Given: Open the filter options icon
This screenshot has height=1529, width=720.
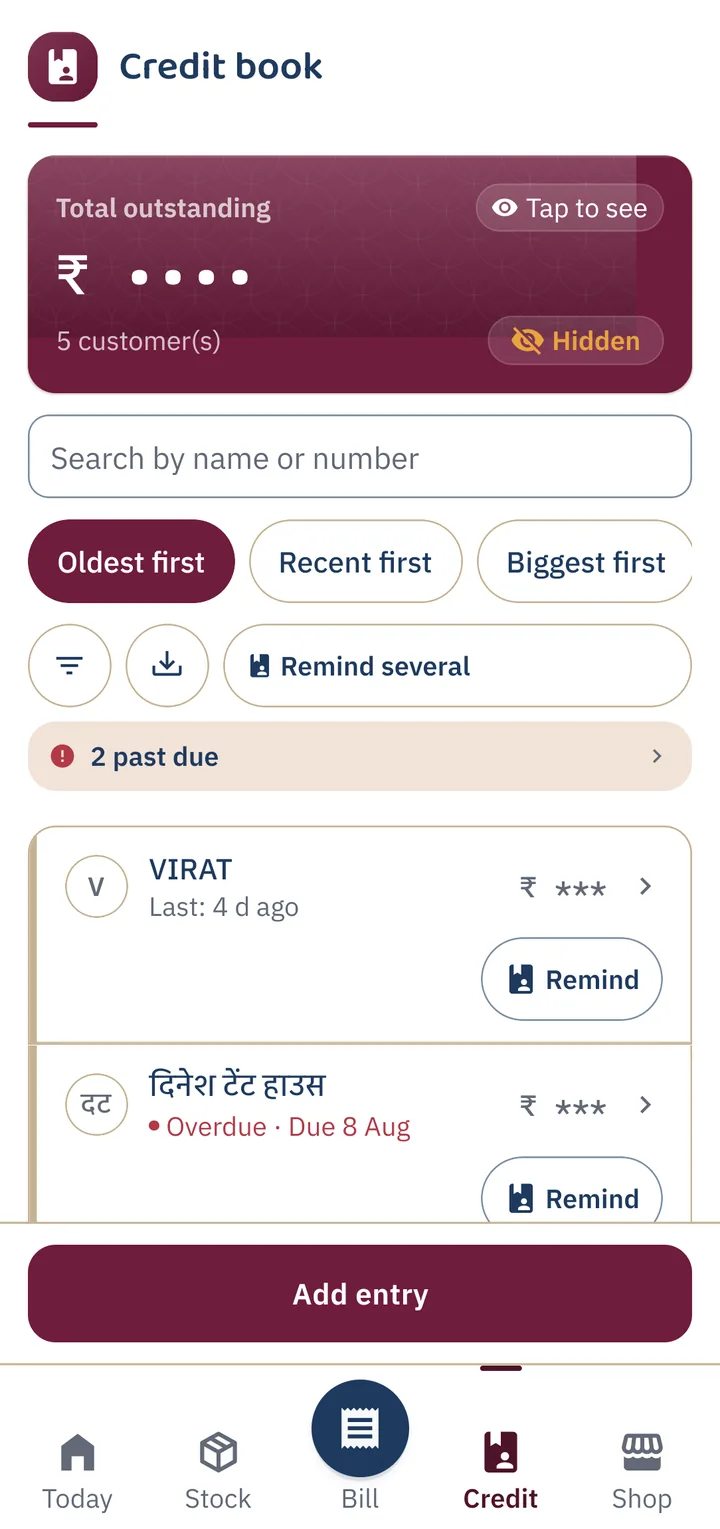Looking at the screenshot, I should 69,666.
